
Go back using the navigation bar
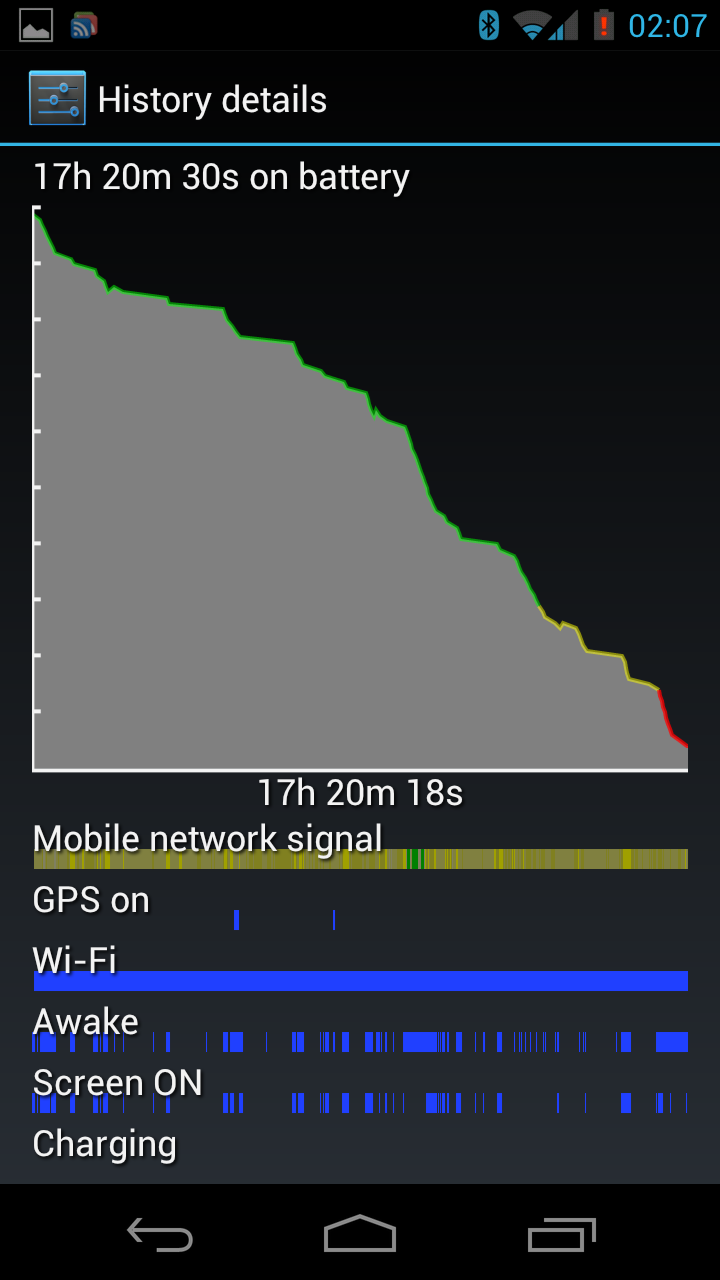pyautogui.click(x=160, y=1234)
